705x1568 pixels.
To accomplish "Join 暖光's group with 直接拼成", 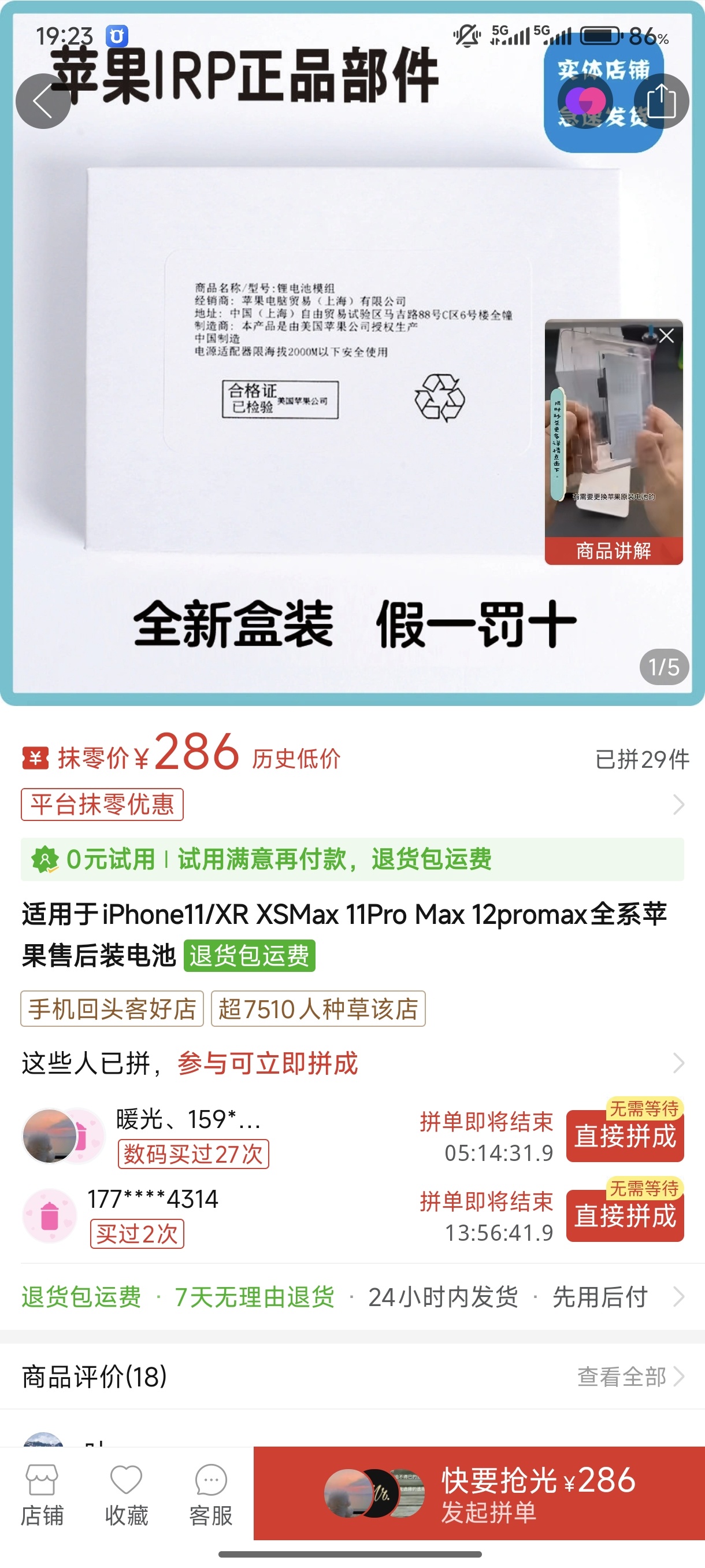I will tap(625, 1137).
